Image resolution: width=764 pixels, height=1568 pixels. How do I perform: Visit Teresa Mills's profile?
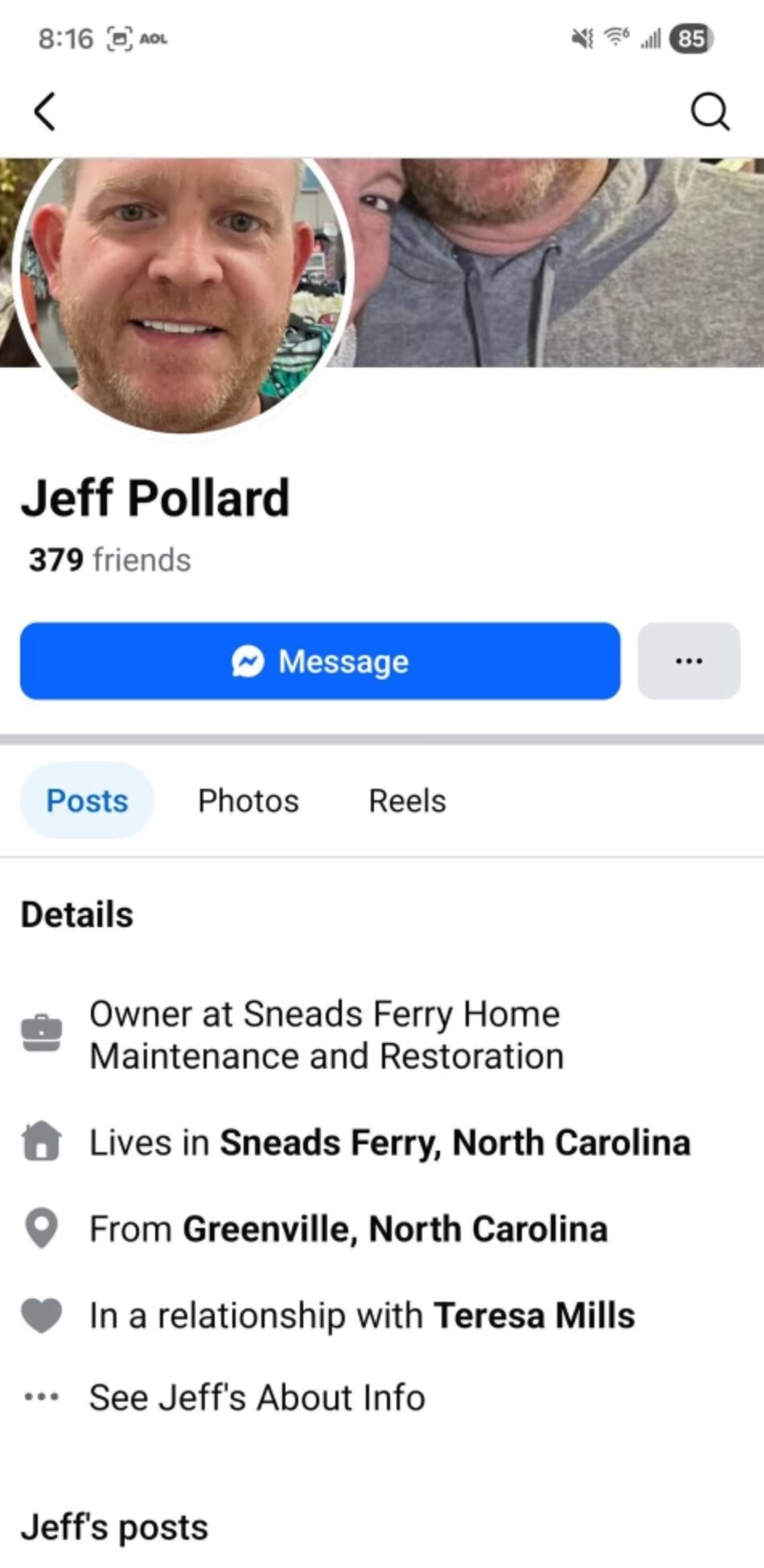pyautogui.click(x=534, y=1316)
